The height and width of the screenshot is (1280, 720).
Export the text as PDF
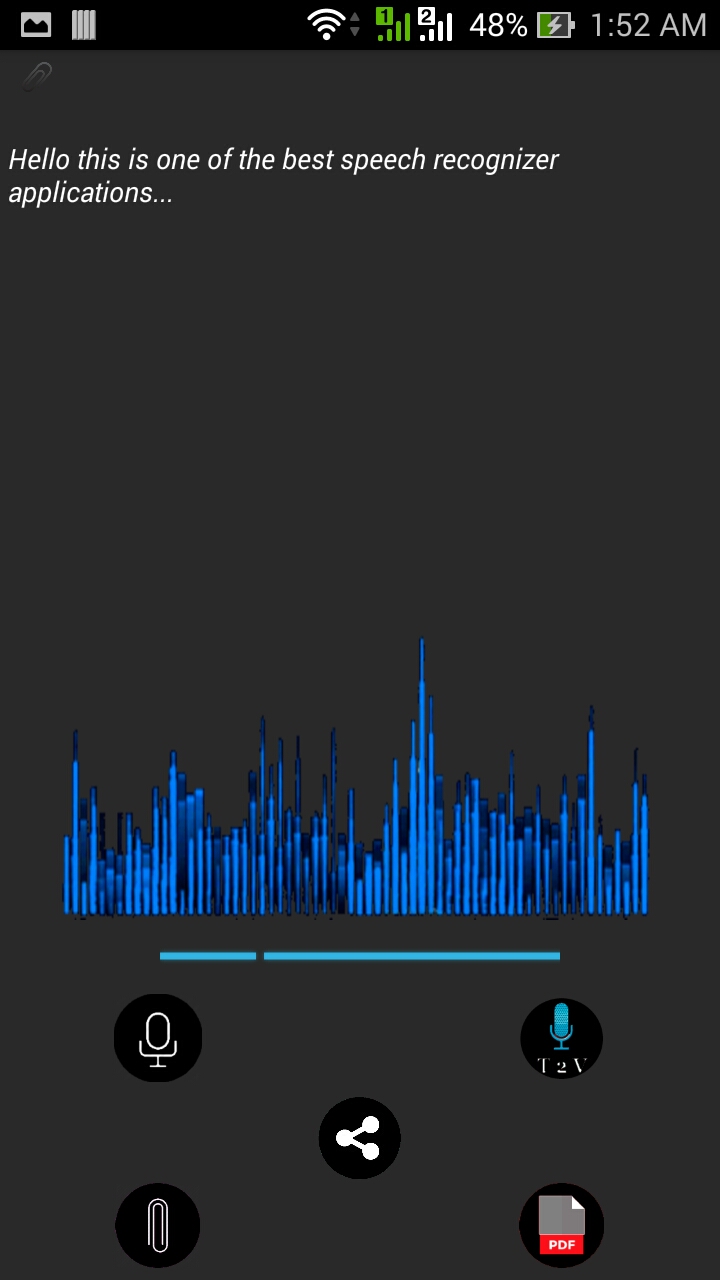click(561, 1225)
